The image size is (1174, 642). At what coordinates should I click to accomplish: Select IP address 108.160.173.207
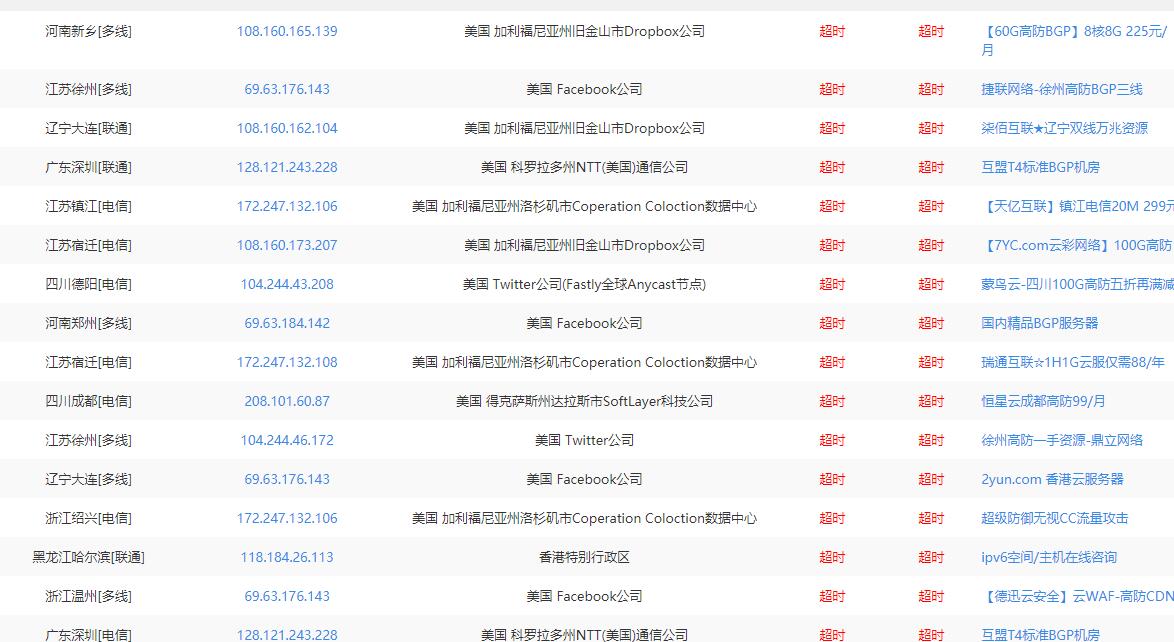(287, 245)
